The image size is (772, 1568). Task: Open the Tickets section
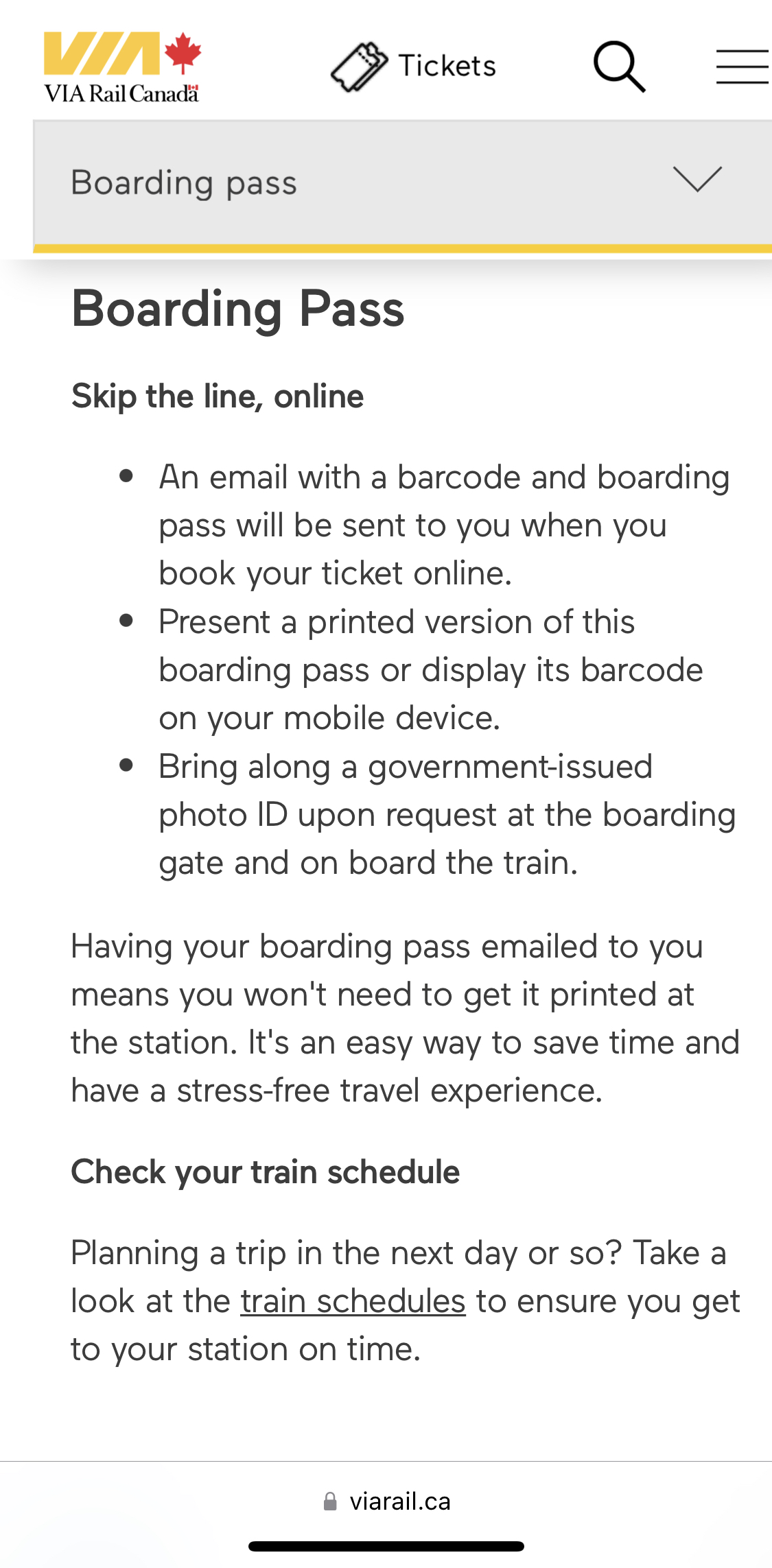[413, 67]
